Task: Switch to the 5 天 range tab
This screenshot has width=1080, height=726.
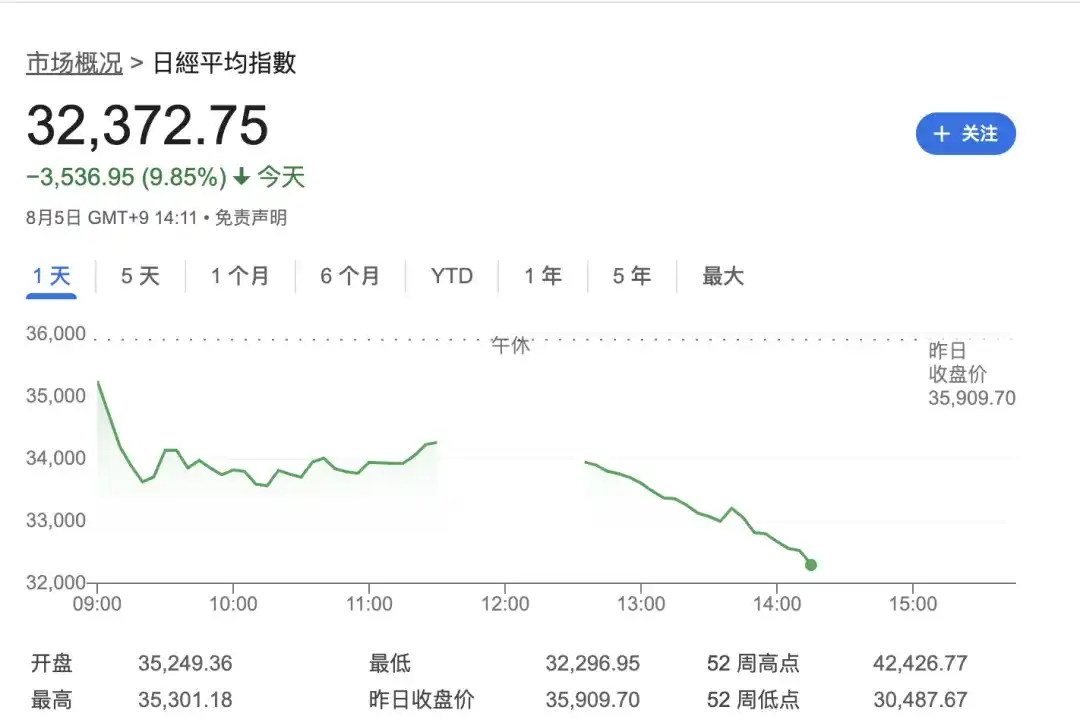Action: (x=140, y=276)
